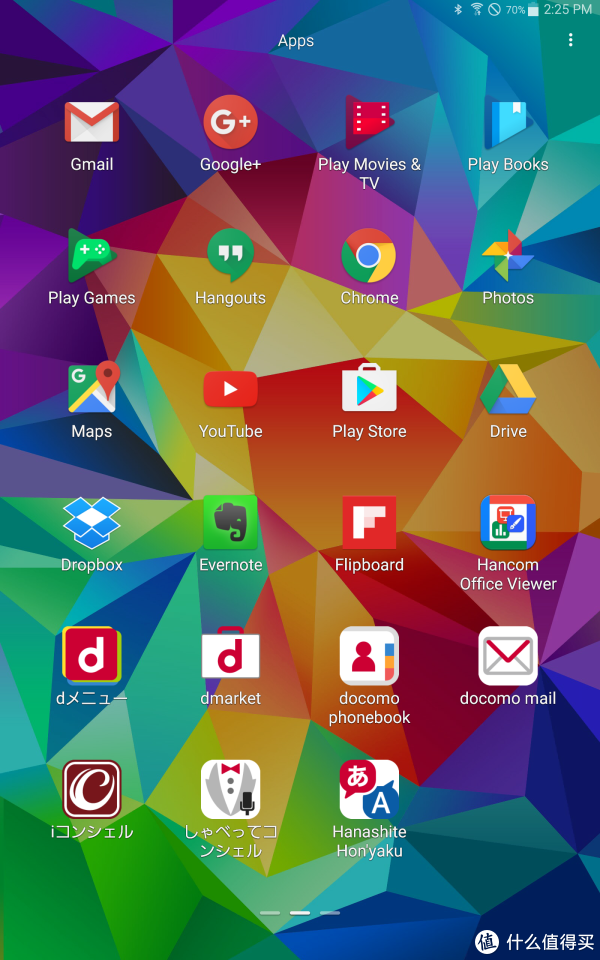
Task: Open Google Maps
Action: coord(92,390)
